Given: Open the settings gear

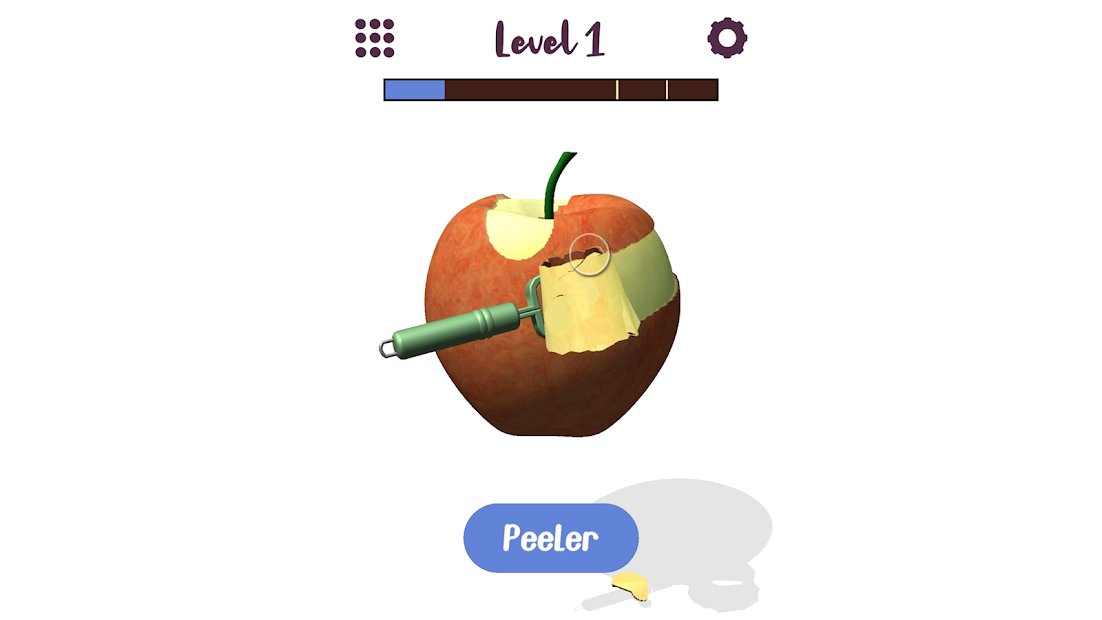Looking at the screenshot, I should tap(727, 38).
